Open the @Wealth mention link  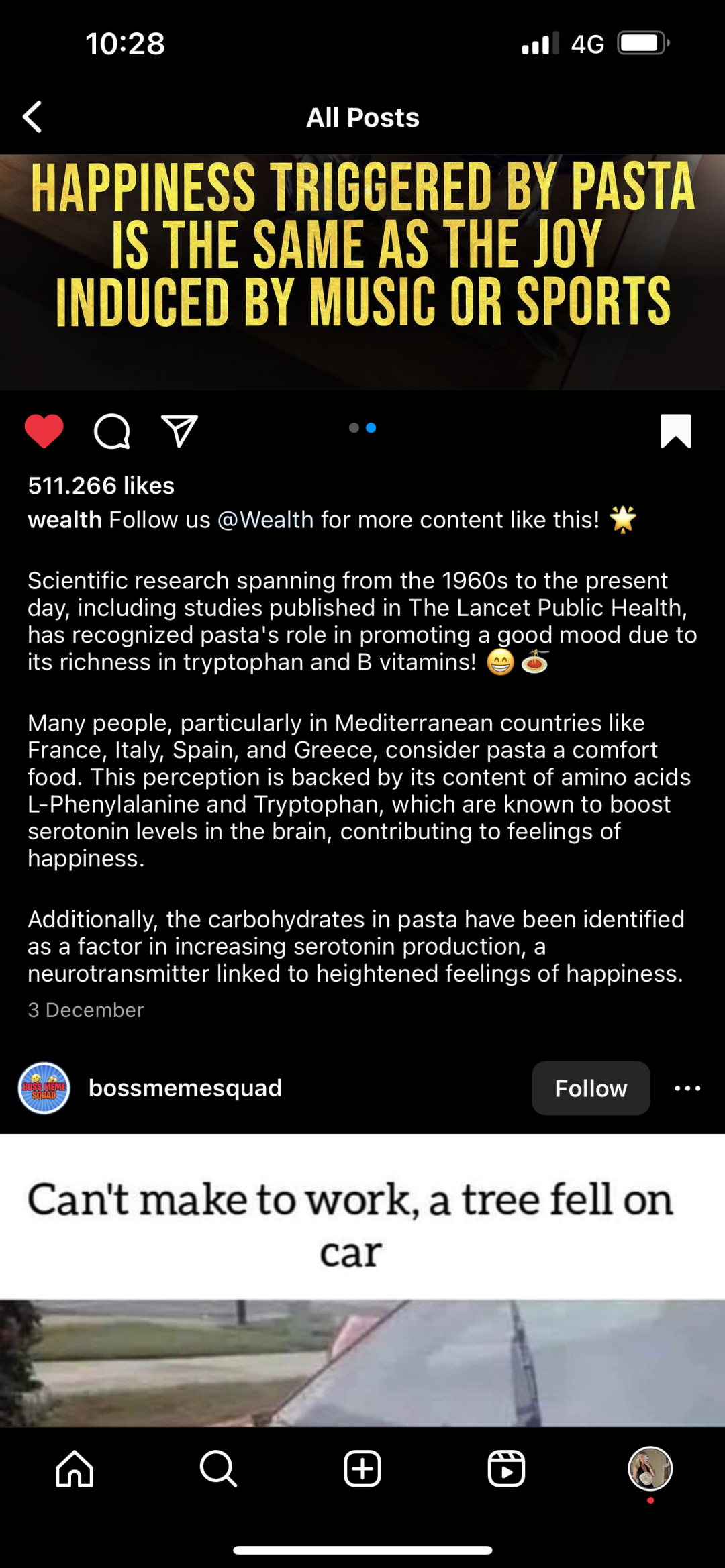(266, 519)
